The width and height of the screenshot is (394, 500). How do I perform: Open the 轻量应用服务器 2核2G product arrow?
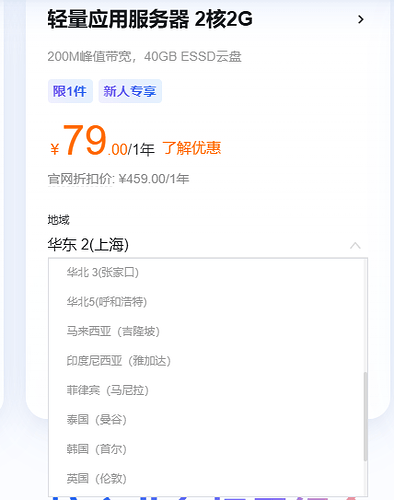click(x=361, y=19)
